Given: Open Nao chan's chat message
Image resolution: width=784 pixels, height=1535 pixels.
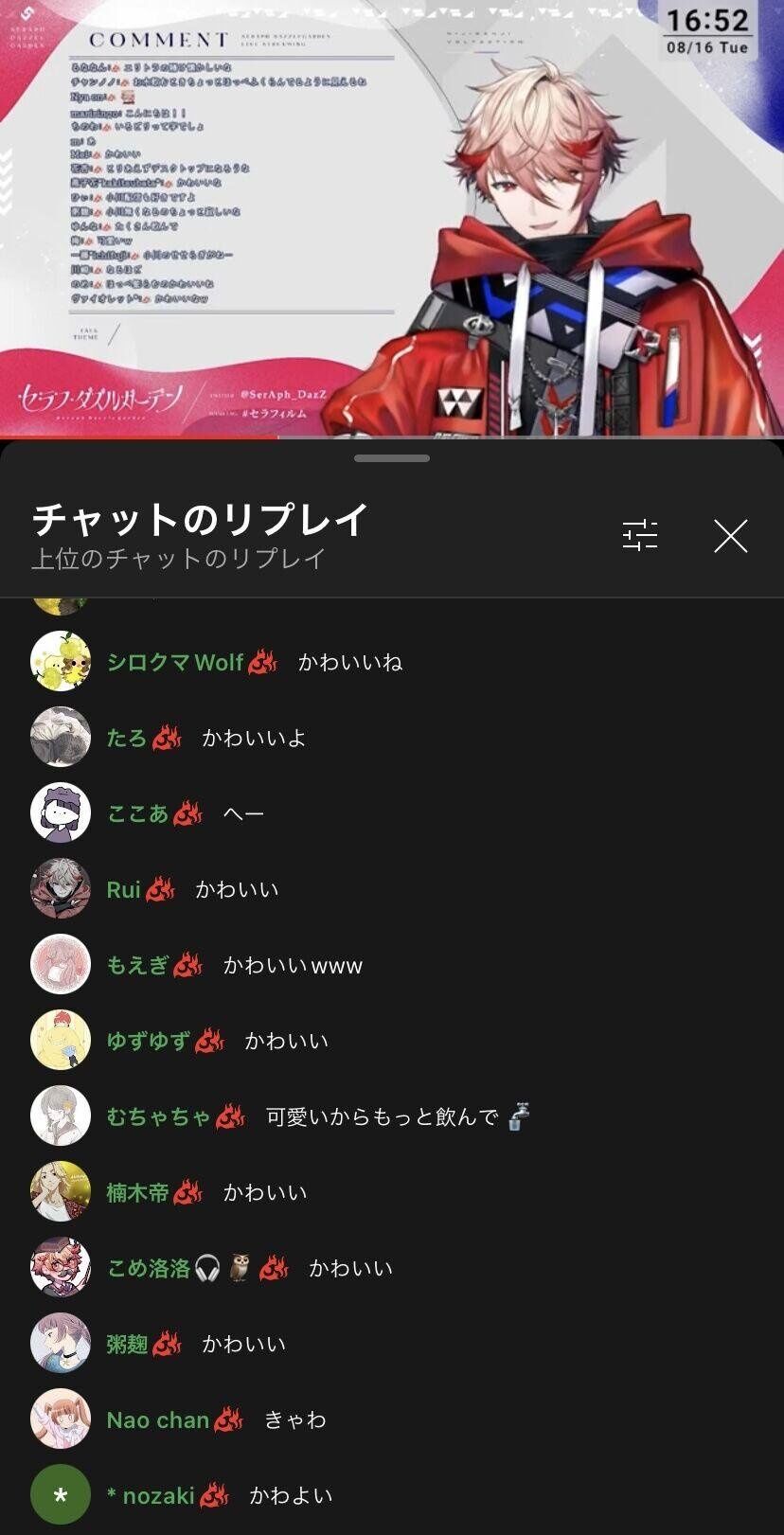Looking at the screenshot, I should click(x=392, y=1419).
